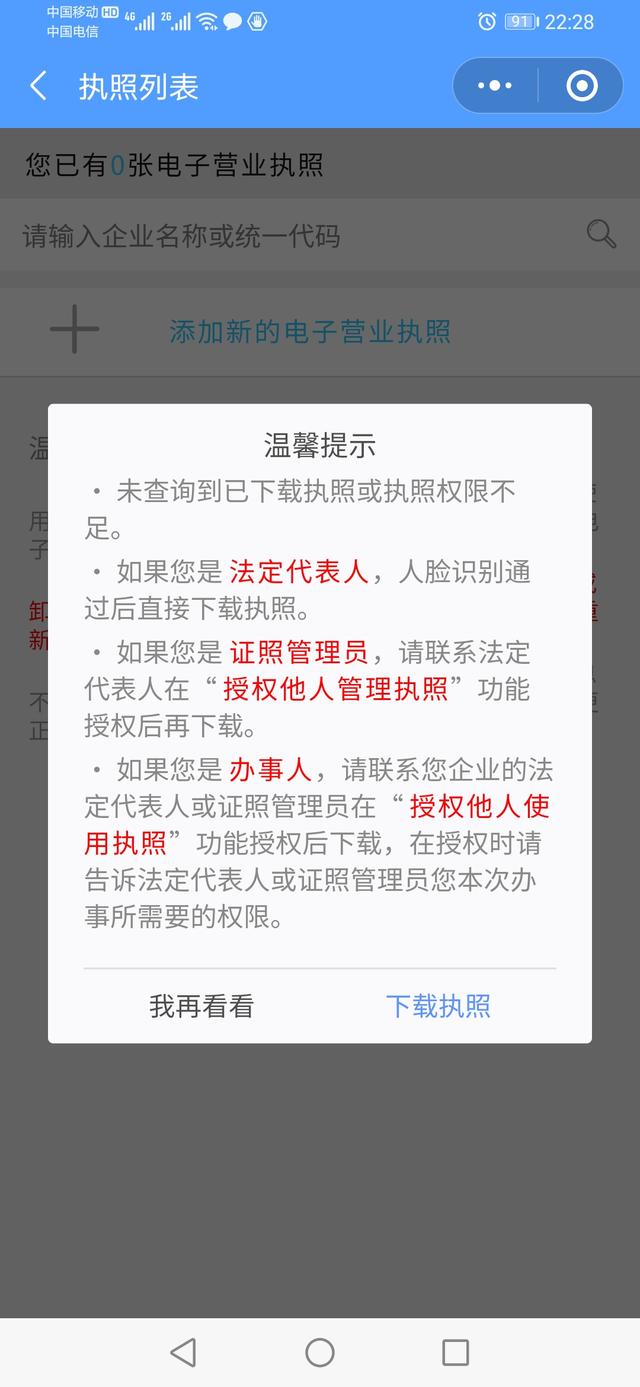Close the mini program via circle icon

(582, 86)
